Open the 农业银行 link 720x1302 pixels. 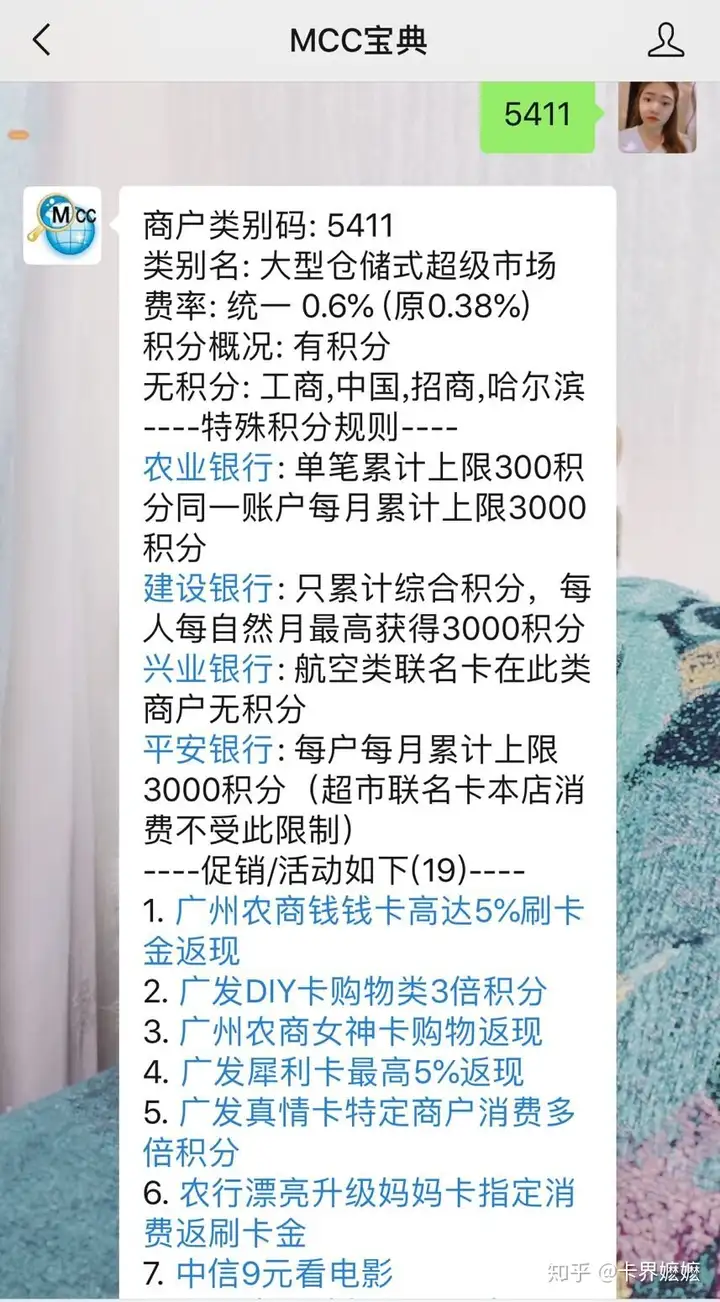(x=207, y=467)
